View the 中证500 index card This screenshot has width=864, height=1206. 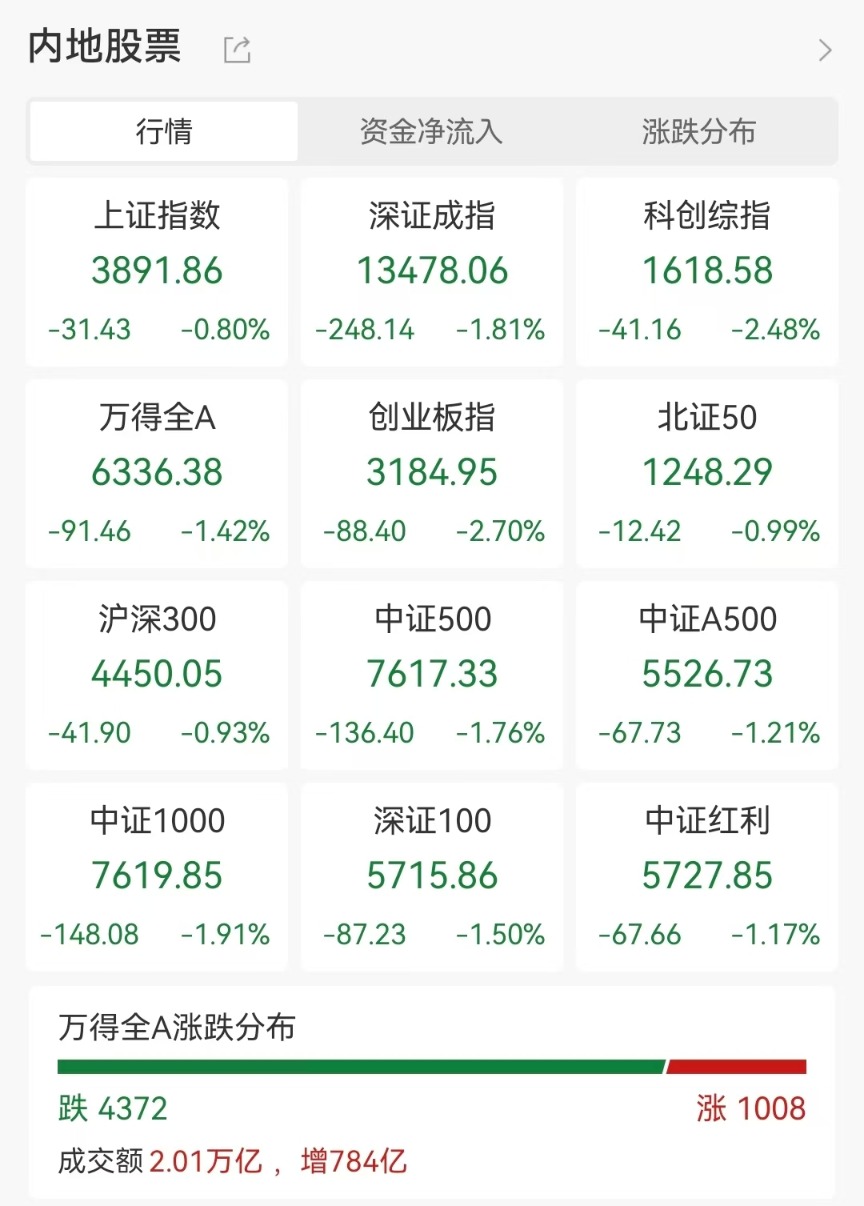(x=432, y=675)
